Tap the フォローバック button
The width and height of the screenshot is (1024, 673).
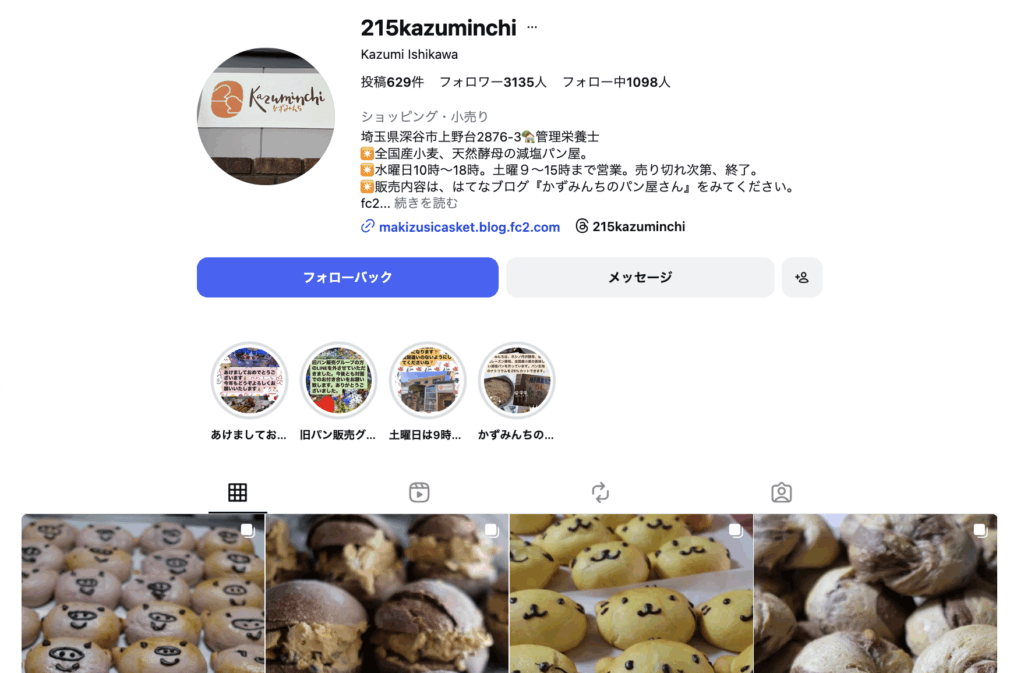(347, 277)
